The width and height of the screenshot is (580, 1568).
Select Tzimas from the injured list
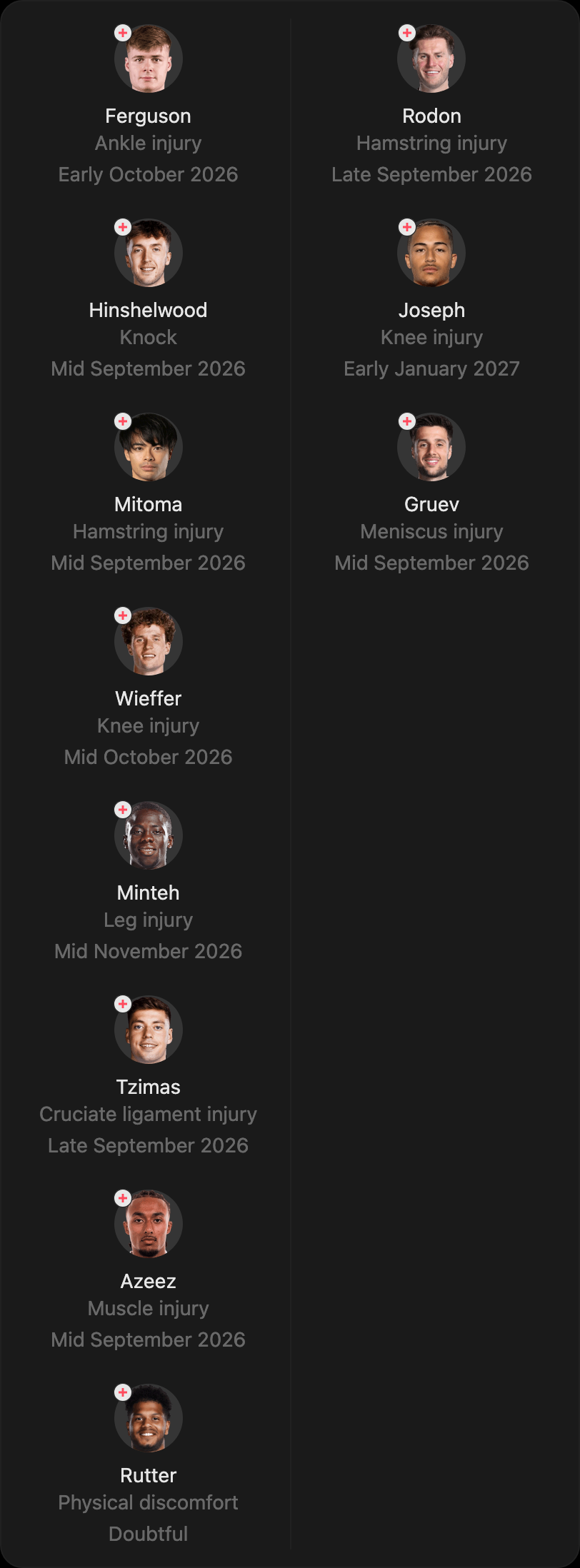(148, 1076)
